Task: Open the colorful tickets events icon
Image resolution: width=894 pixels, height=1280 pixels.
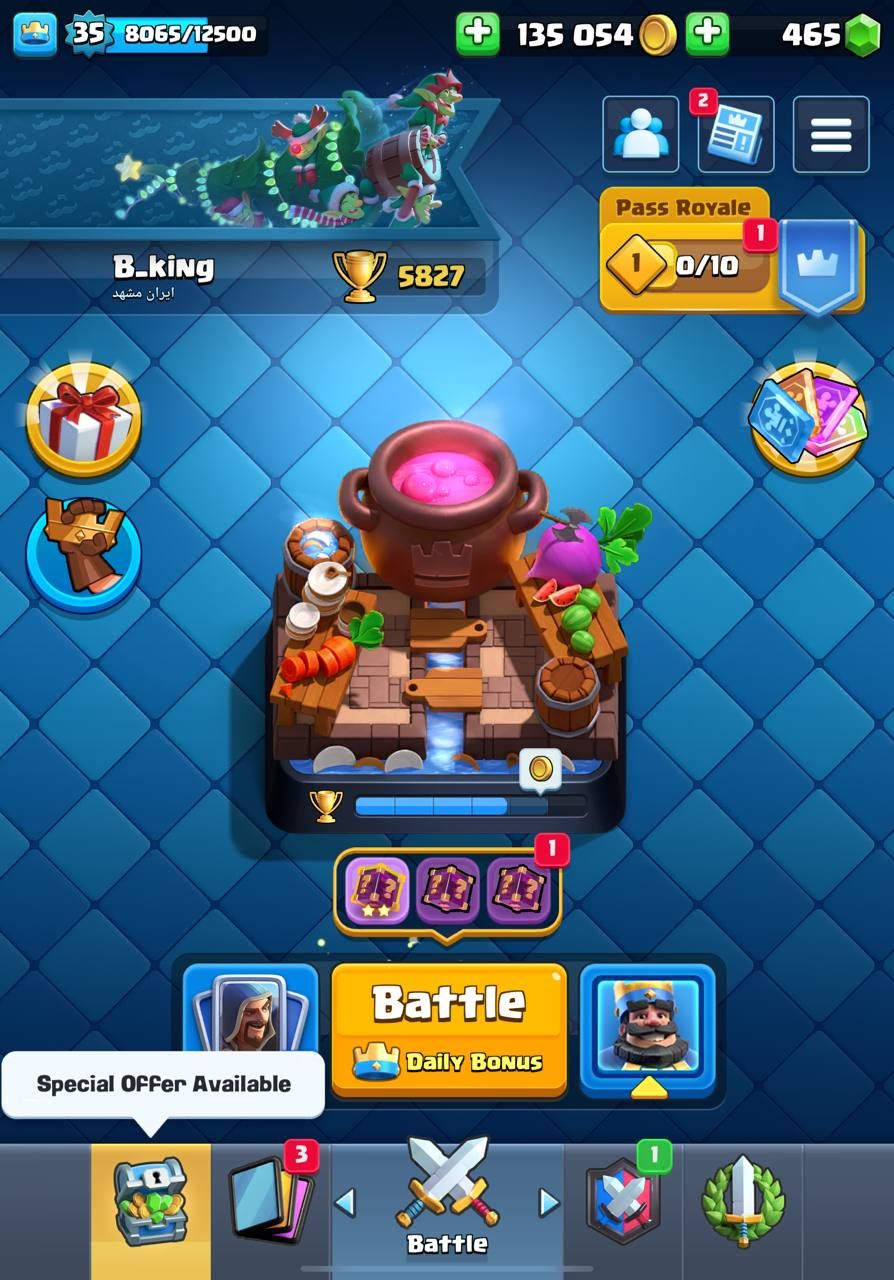Action: point(808,420)
